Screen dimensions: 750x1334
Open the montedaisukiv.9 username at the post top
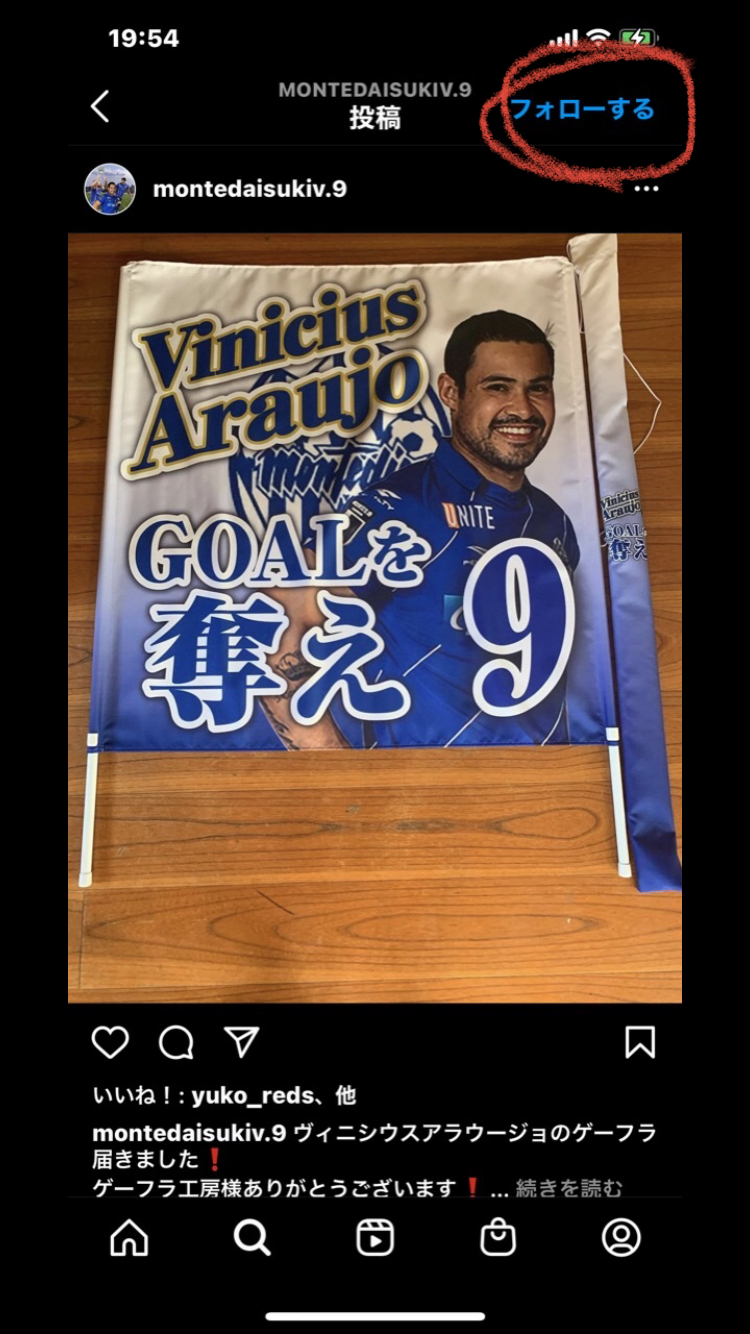click(250, 189)
